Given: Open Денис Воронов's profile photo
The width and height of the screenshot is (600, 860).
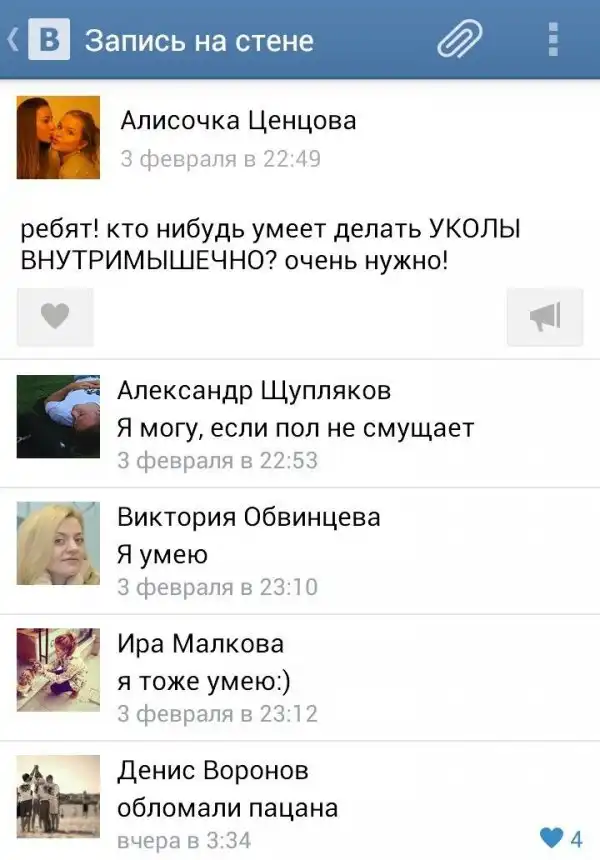Looking at the screenshot, I should pyautogui.click(x=58, y=796).
